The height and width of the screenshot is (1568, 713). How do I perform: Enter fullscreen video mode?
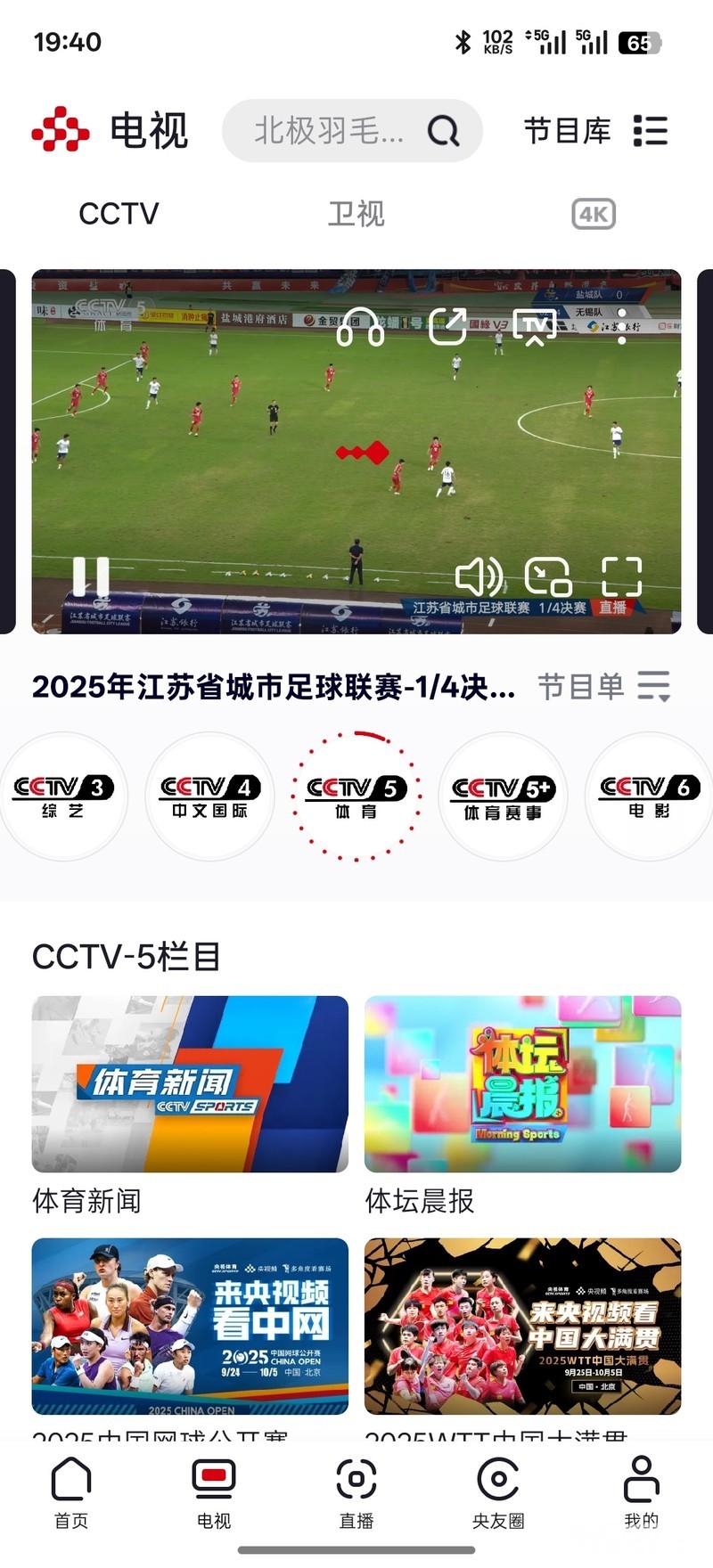[x=621, y=577]
